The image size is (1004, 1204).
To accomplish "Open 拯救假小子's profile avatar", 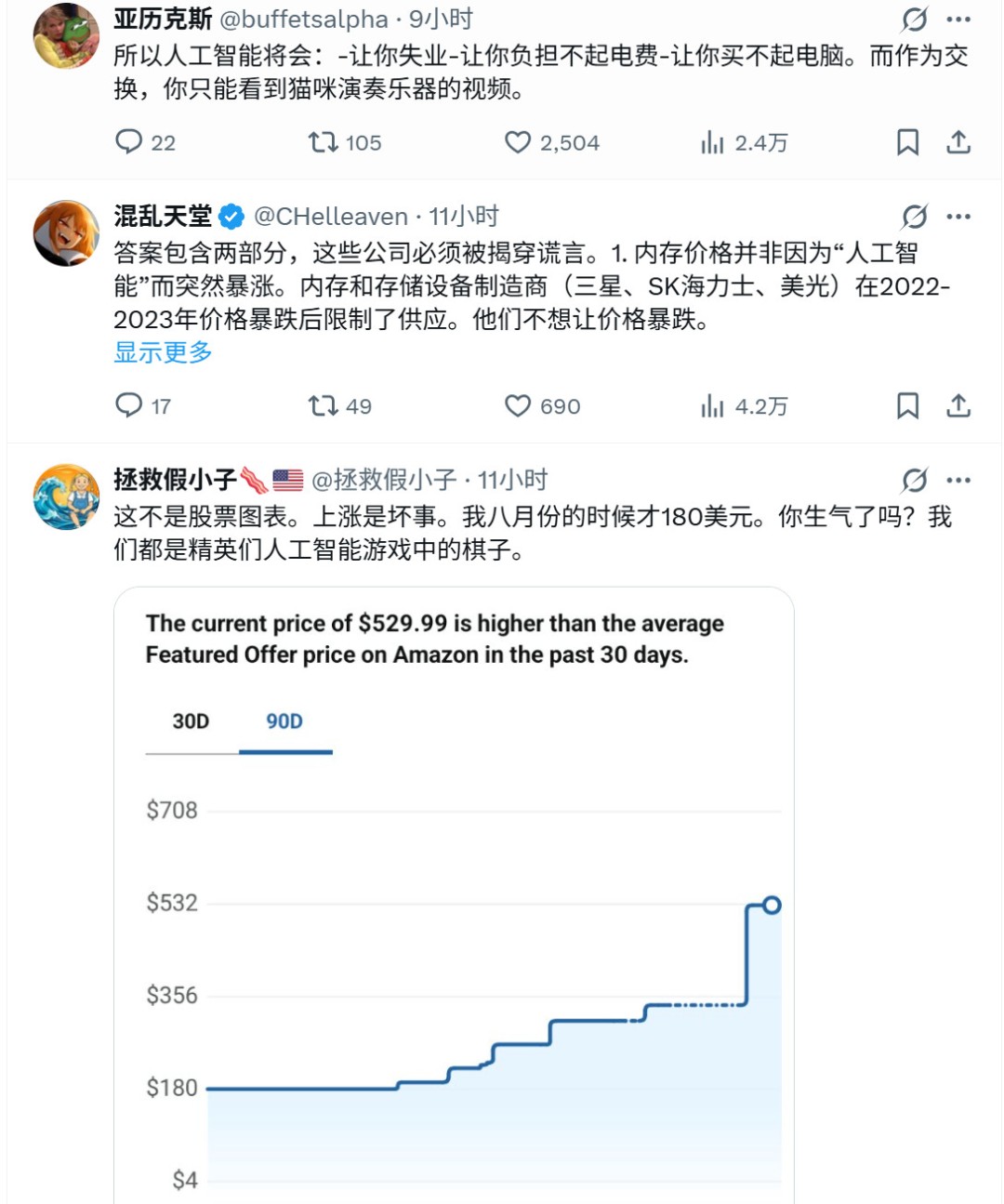I will tap(66, 496).
